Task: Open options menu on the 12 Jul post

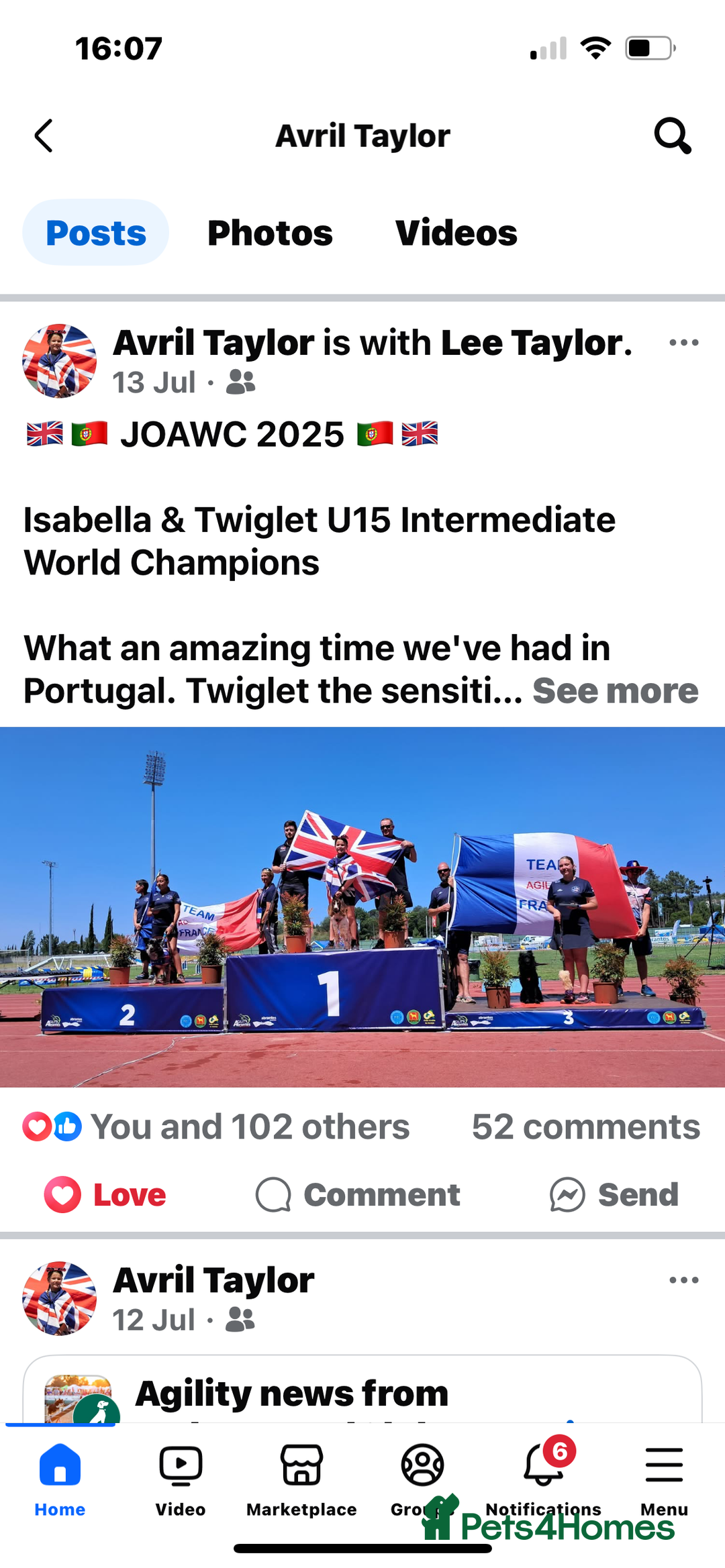Action: click(683, 1280)
